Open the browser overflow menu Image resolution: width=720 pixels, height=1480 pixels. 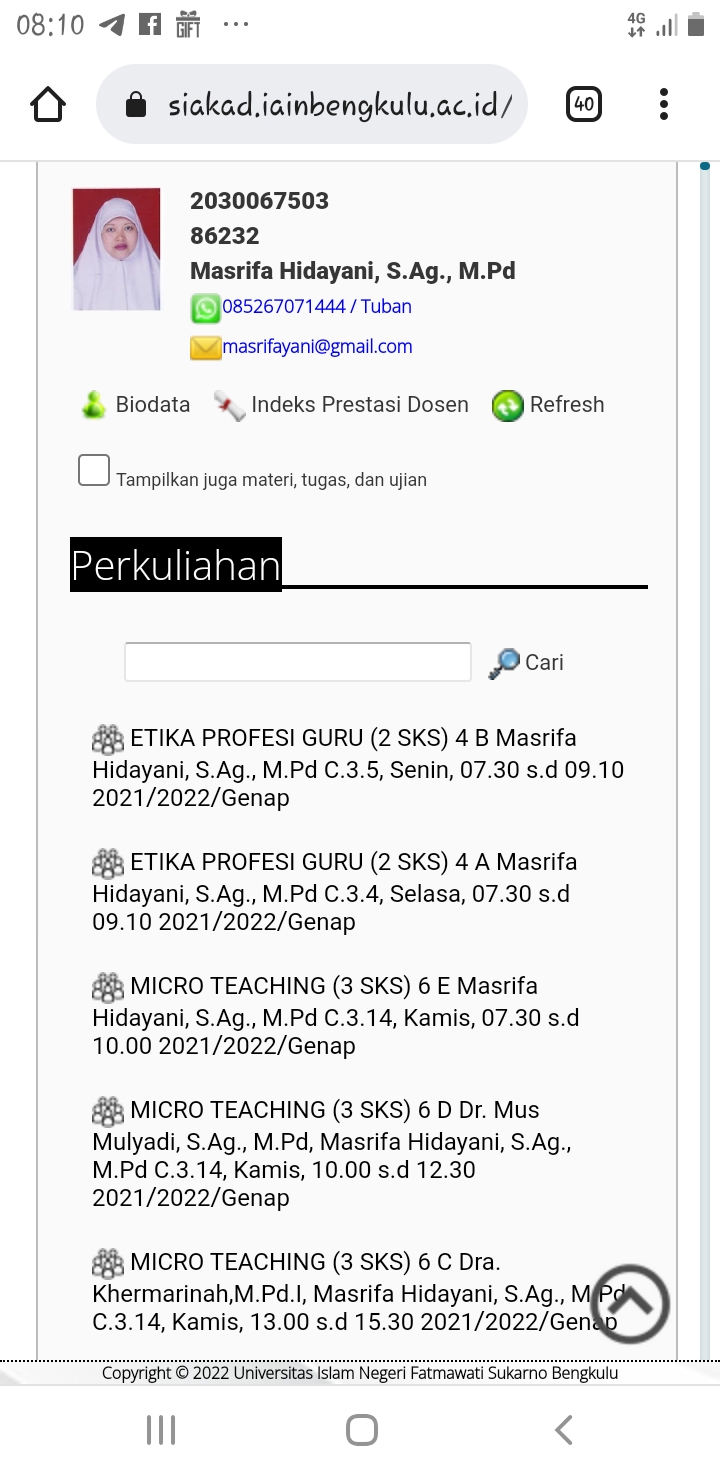coord(664,105)
